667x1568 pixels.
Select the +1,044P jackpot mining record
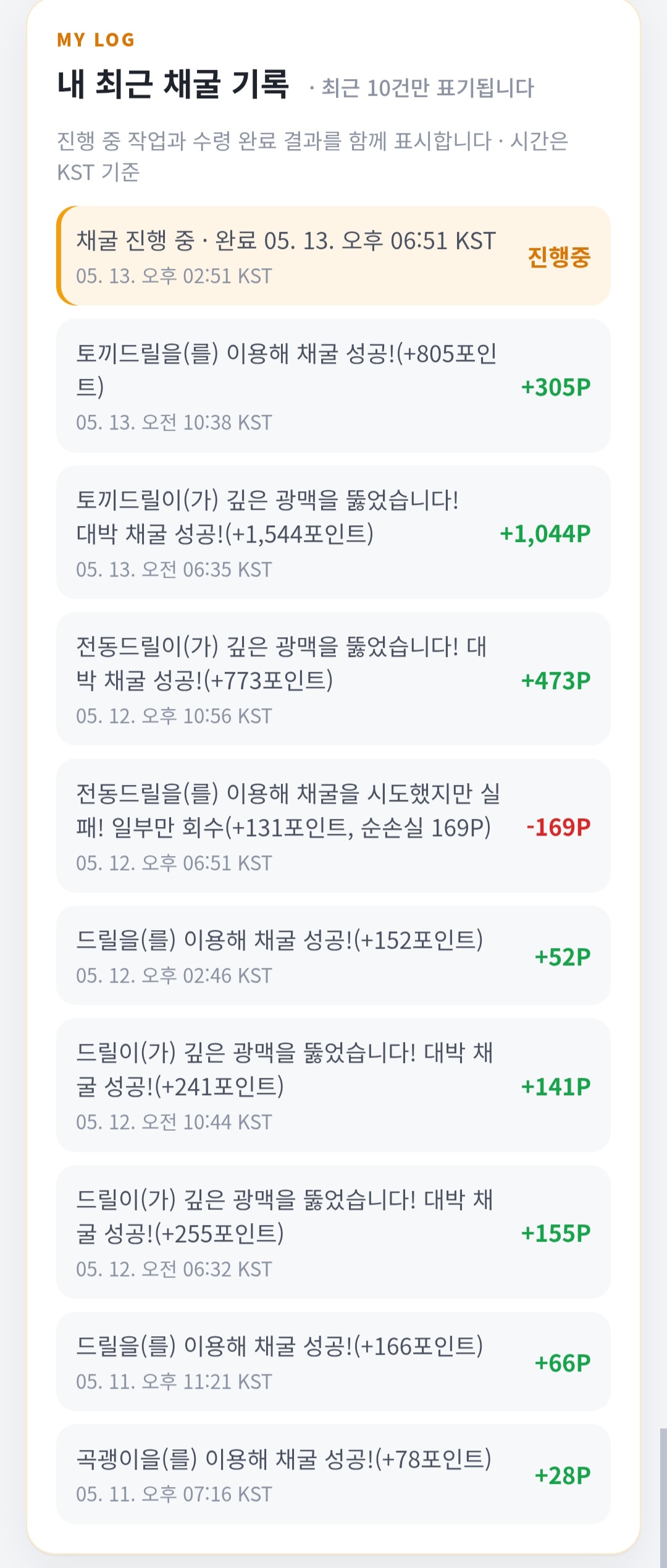coord(333,532)
